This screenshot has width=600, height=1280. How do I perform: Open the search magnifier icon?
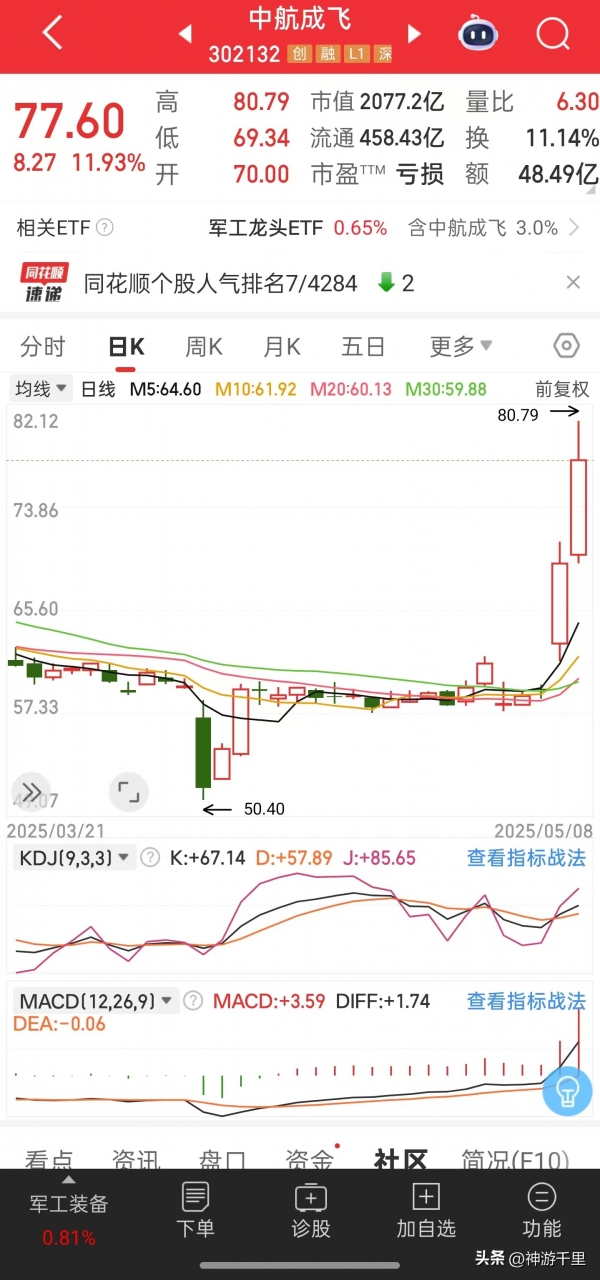pyautogui.click(x=552, y=34)
